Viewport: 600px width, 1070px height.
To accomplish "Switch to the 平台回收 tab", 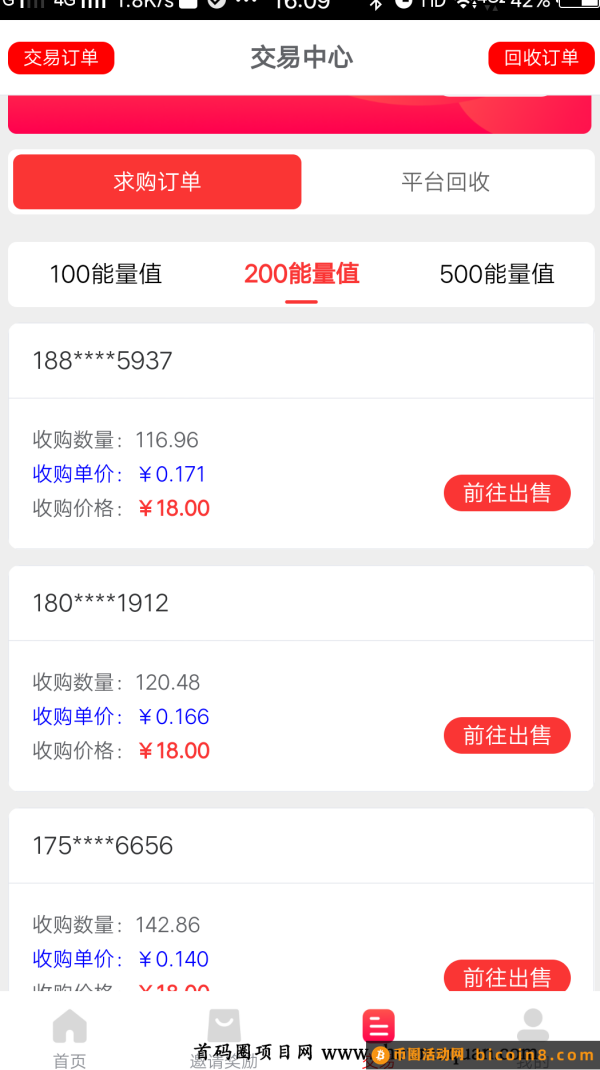I will (x=445, y=182).
